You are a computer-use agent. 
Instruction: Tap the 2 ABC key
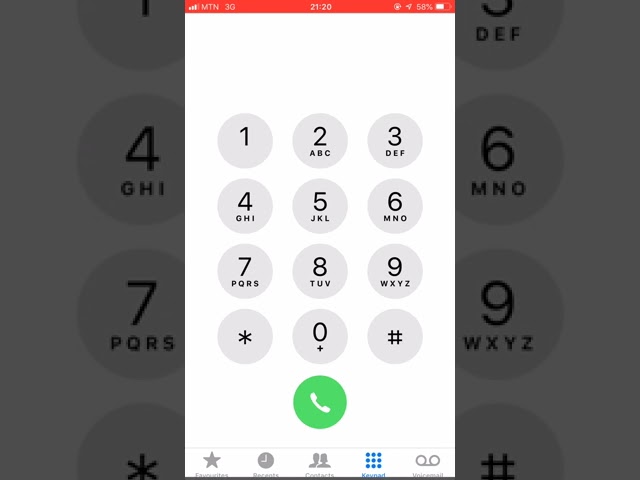pyautogui.click(x=320, y=140)
